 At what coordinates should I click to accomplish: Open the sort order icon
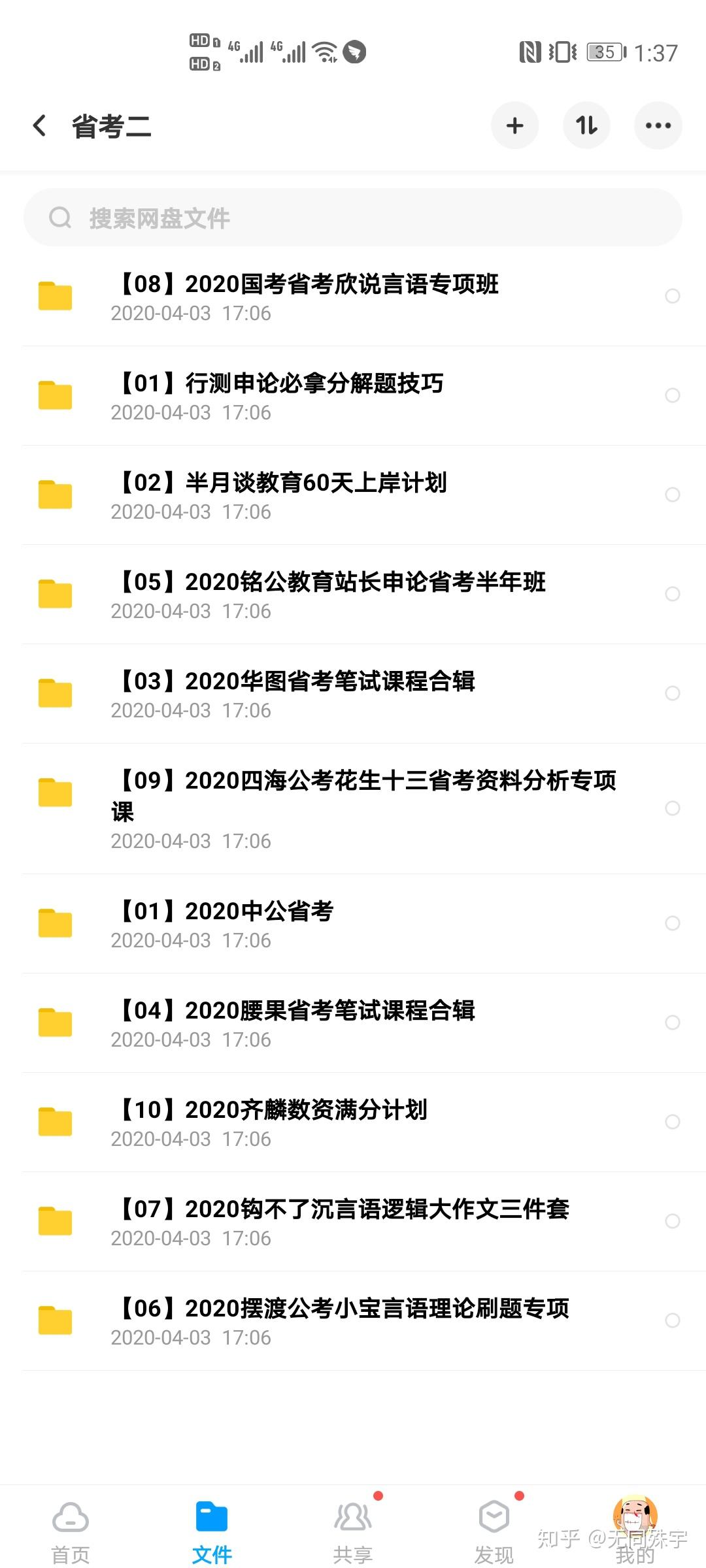click(x=586, y=125)
